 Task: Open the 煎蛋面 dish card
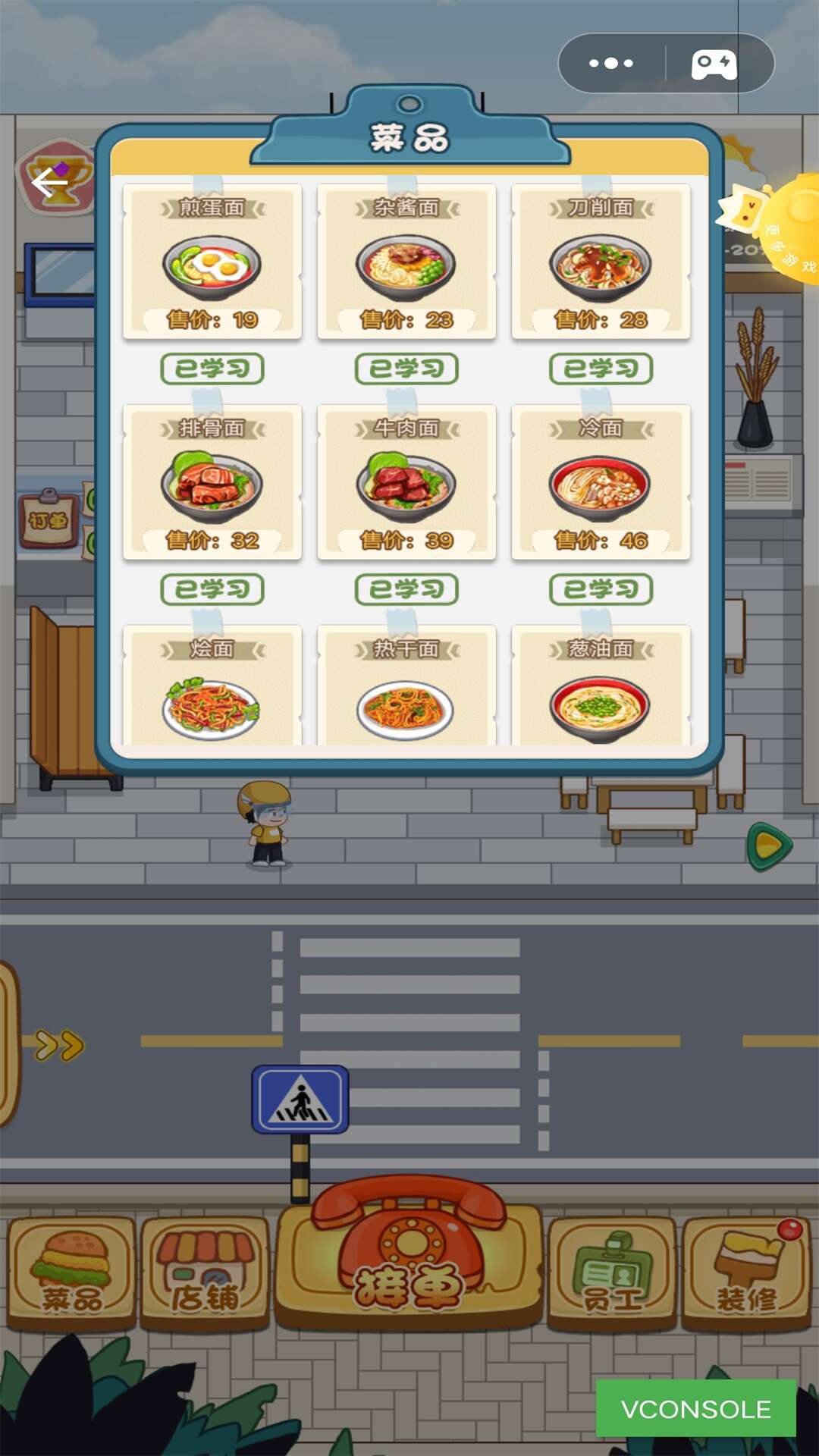tap(212, 262)
